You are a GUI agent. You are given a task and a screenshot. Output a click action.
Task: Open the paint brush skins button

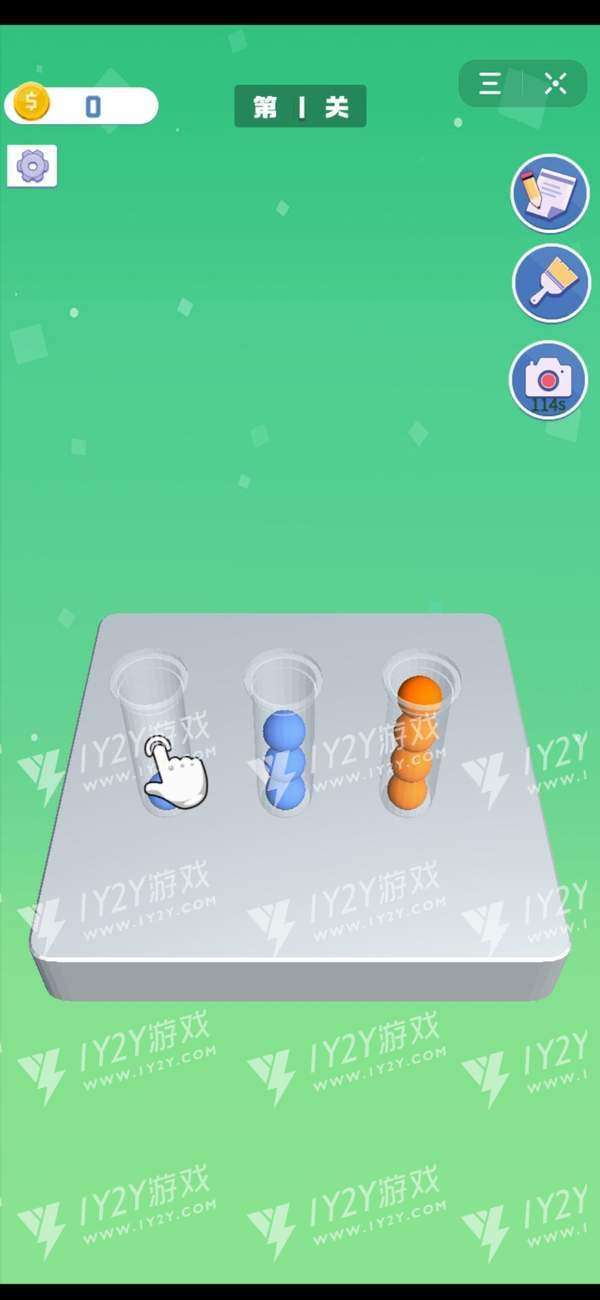[x=551, y=283]
